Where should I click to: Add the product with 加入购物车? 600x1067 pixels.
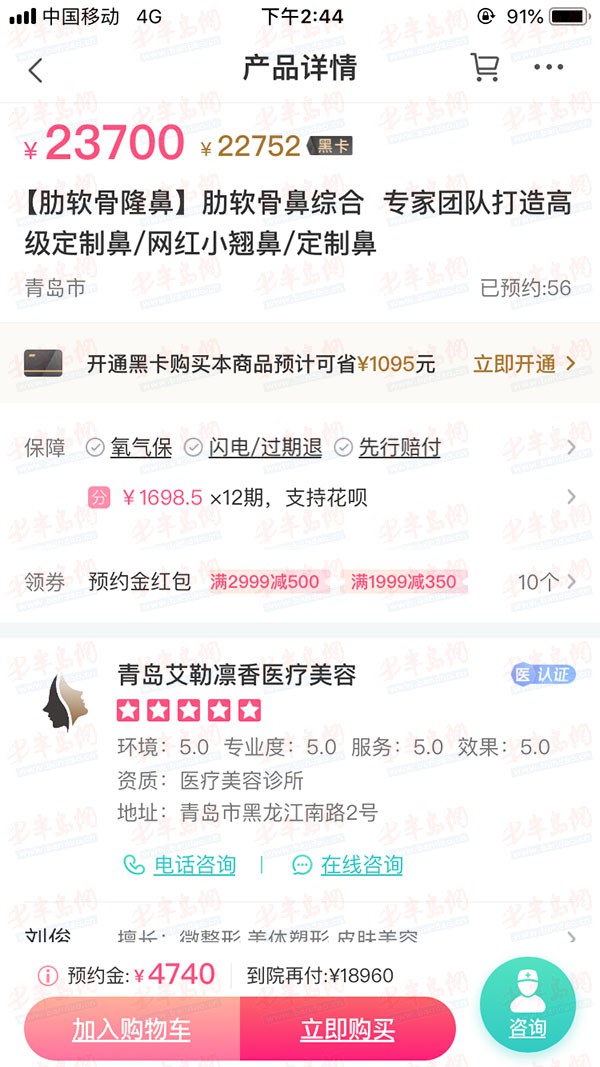pyautogui.click(x=131, y=1030)
